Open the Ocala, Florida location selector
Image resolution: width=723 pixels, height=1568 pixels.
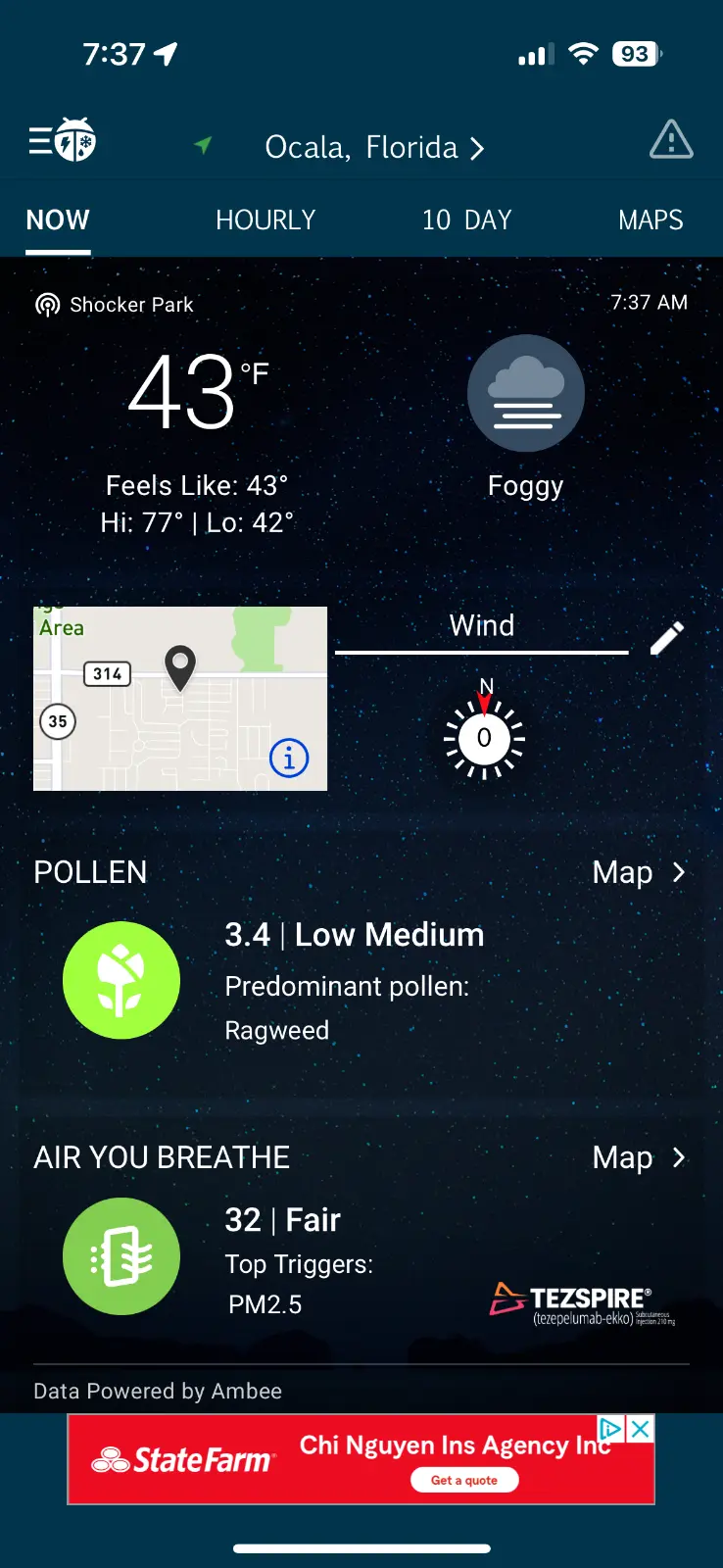coord(374,148)
